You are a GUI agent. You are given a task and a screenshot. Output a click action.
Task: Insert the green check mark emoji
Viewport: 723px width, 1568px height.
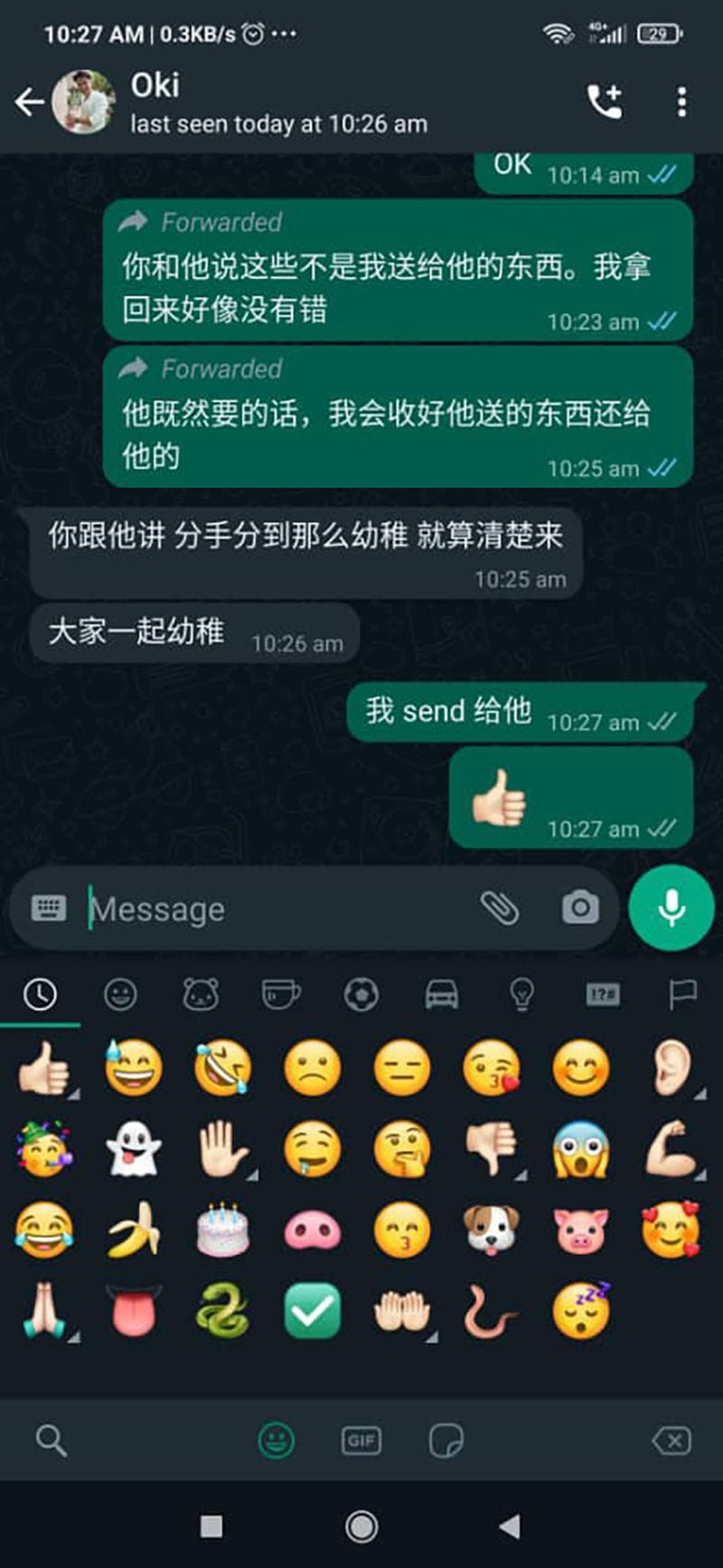tap(312, 1310)
